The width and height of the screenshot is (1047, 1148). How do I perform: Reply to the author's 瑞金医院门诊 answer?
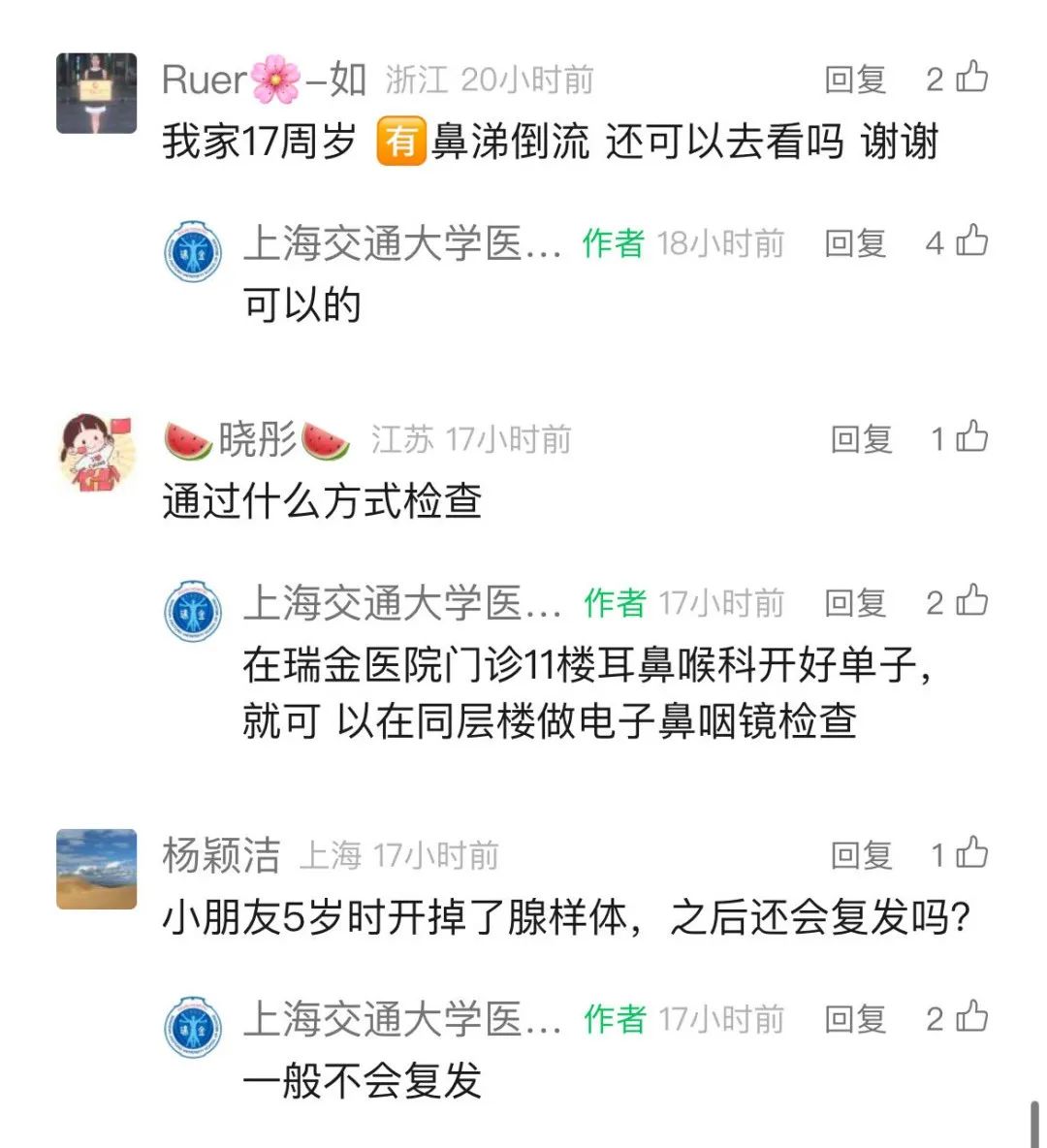[855, 603]
